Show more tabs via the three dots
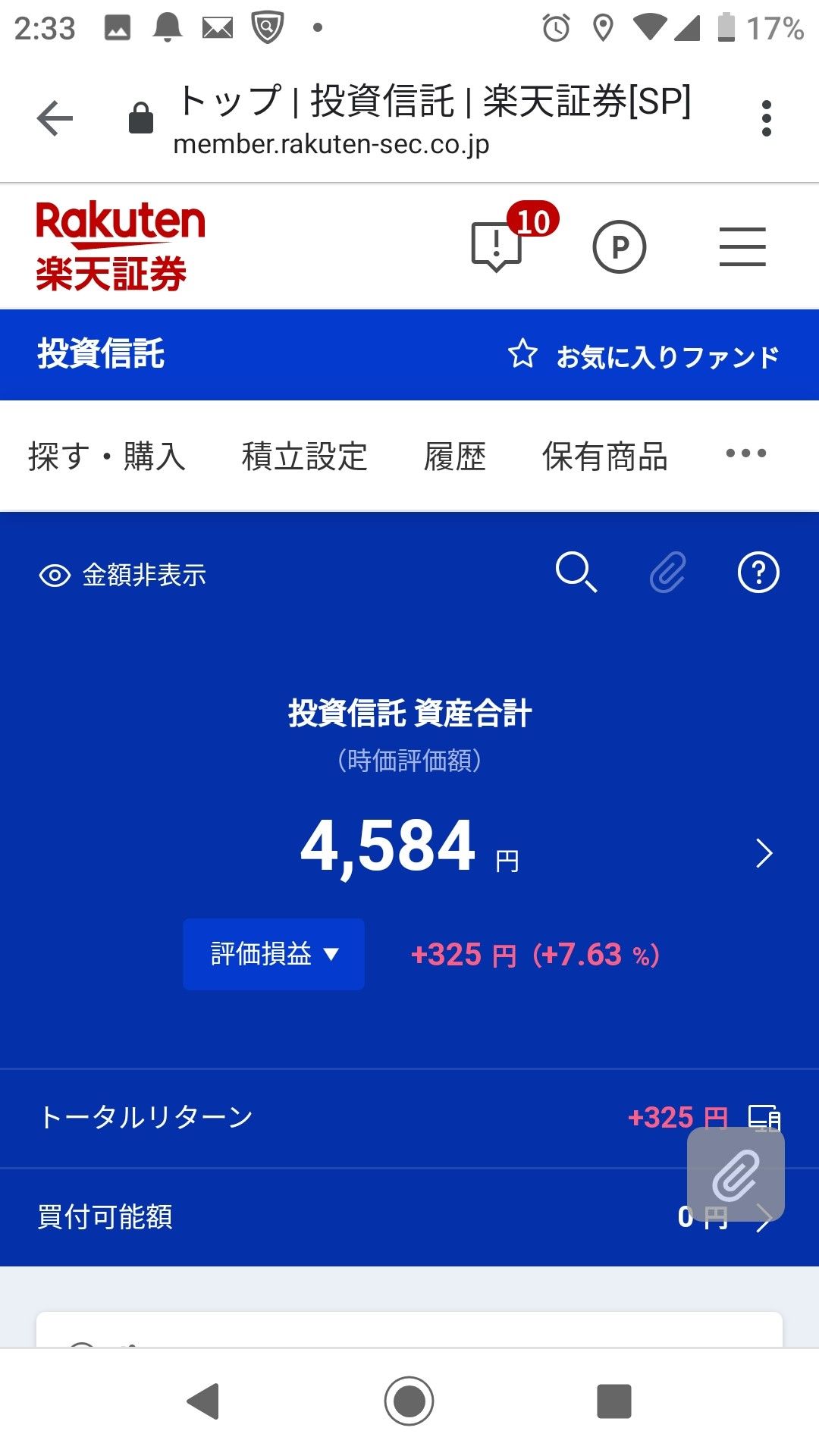 pos(745,454)
